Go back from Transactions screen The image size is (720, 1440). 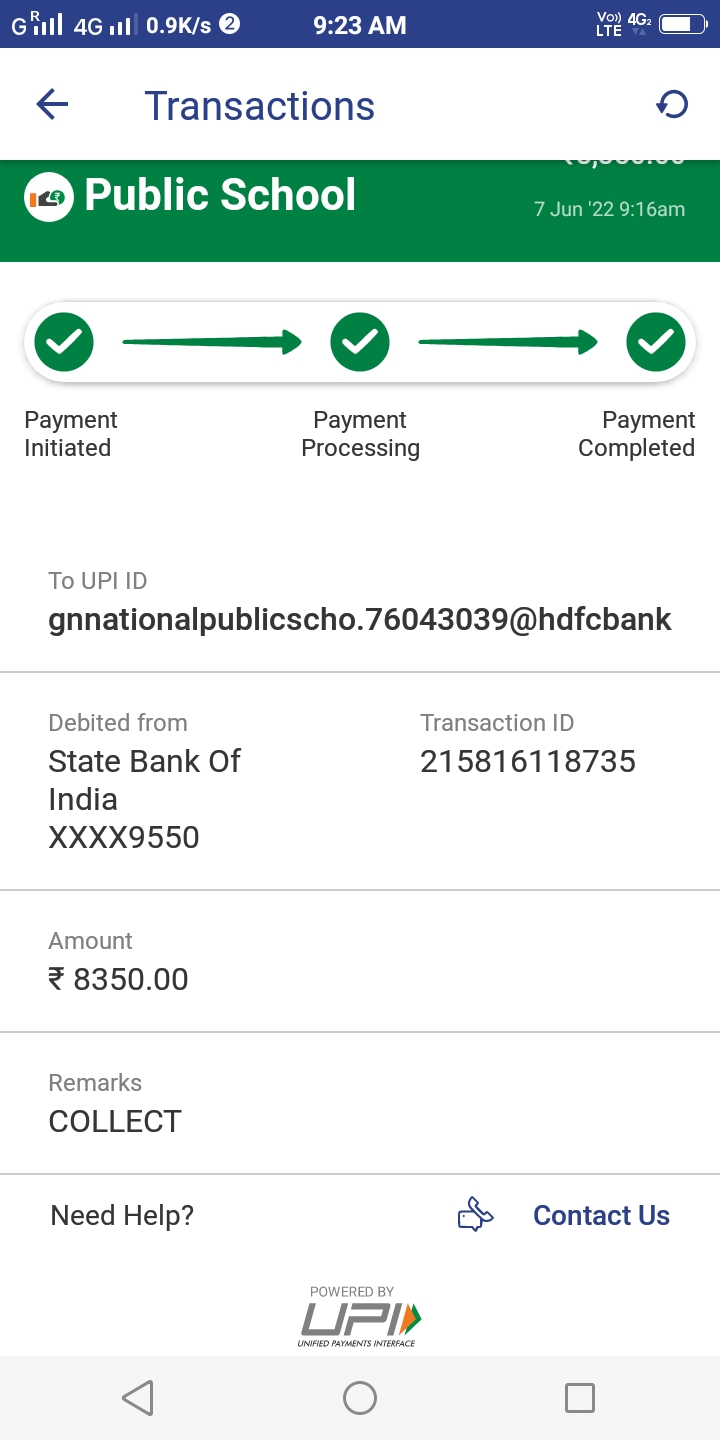point(52,104)
